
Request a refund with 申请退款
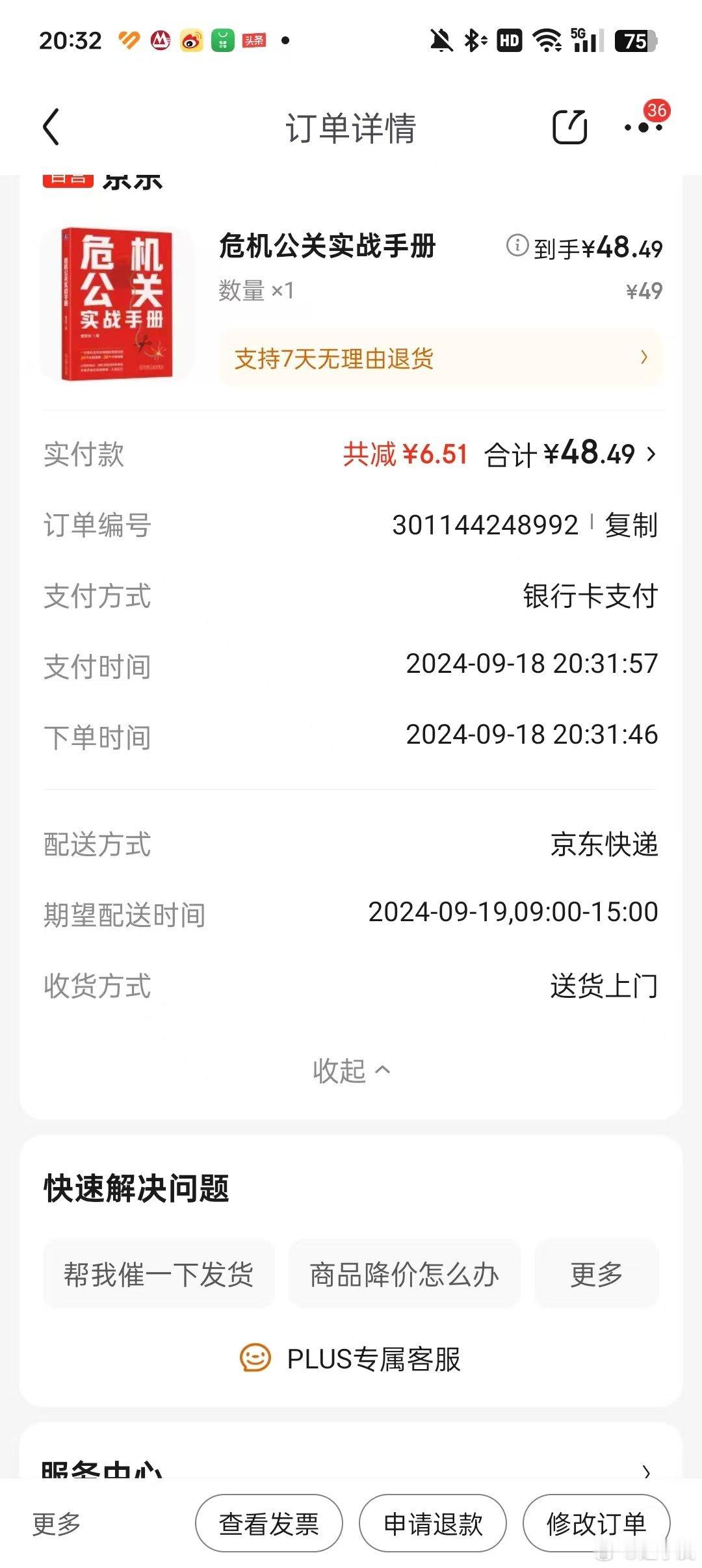[433, 1523]
